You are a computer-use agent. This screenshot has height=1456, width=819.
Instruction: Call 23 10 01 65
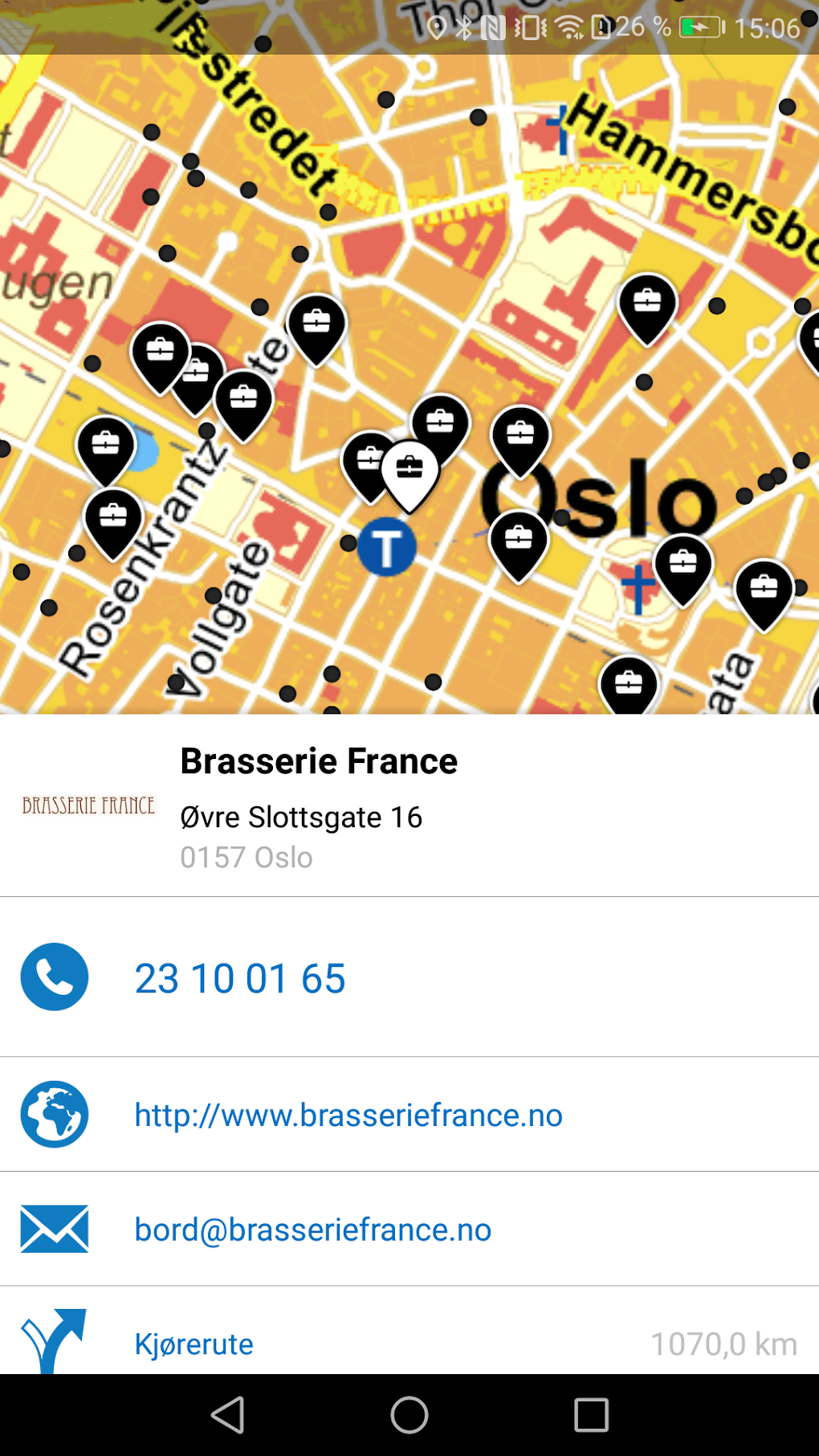239,978
